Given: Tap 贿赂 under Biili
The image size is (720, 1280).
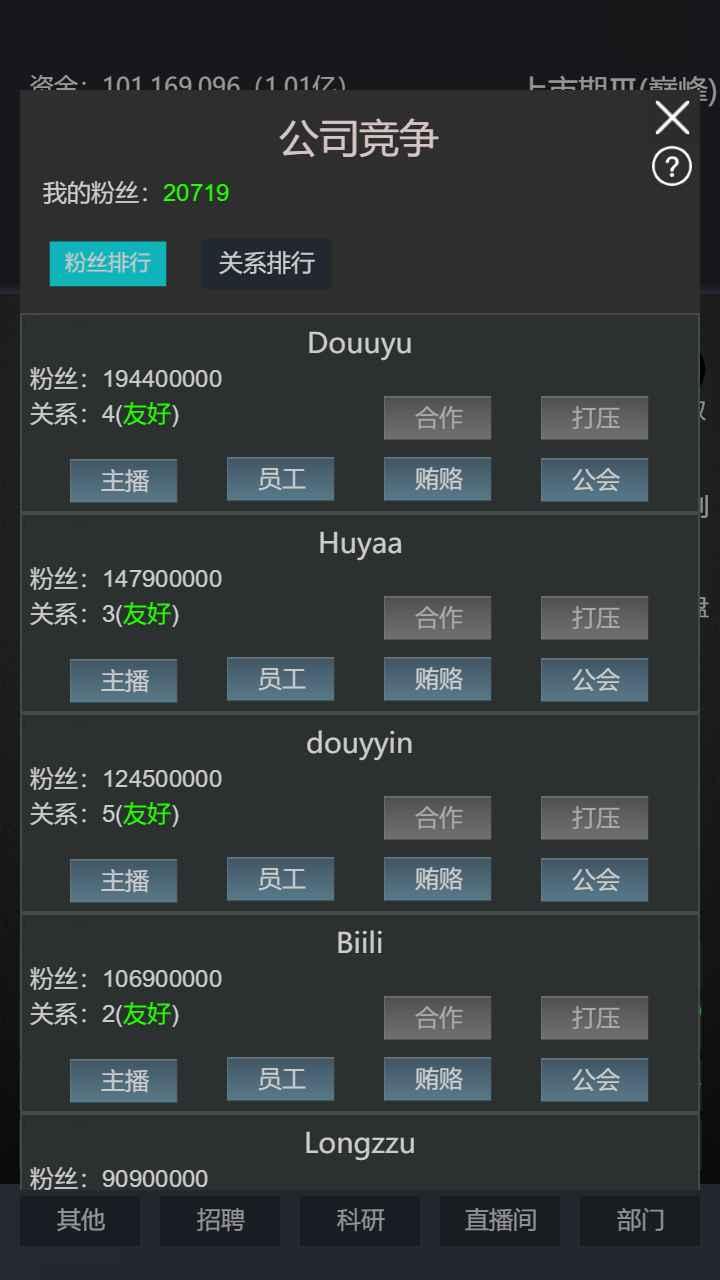Looking at the screenshot, I should (x=437, y=1079).
